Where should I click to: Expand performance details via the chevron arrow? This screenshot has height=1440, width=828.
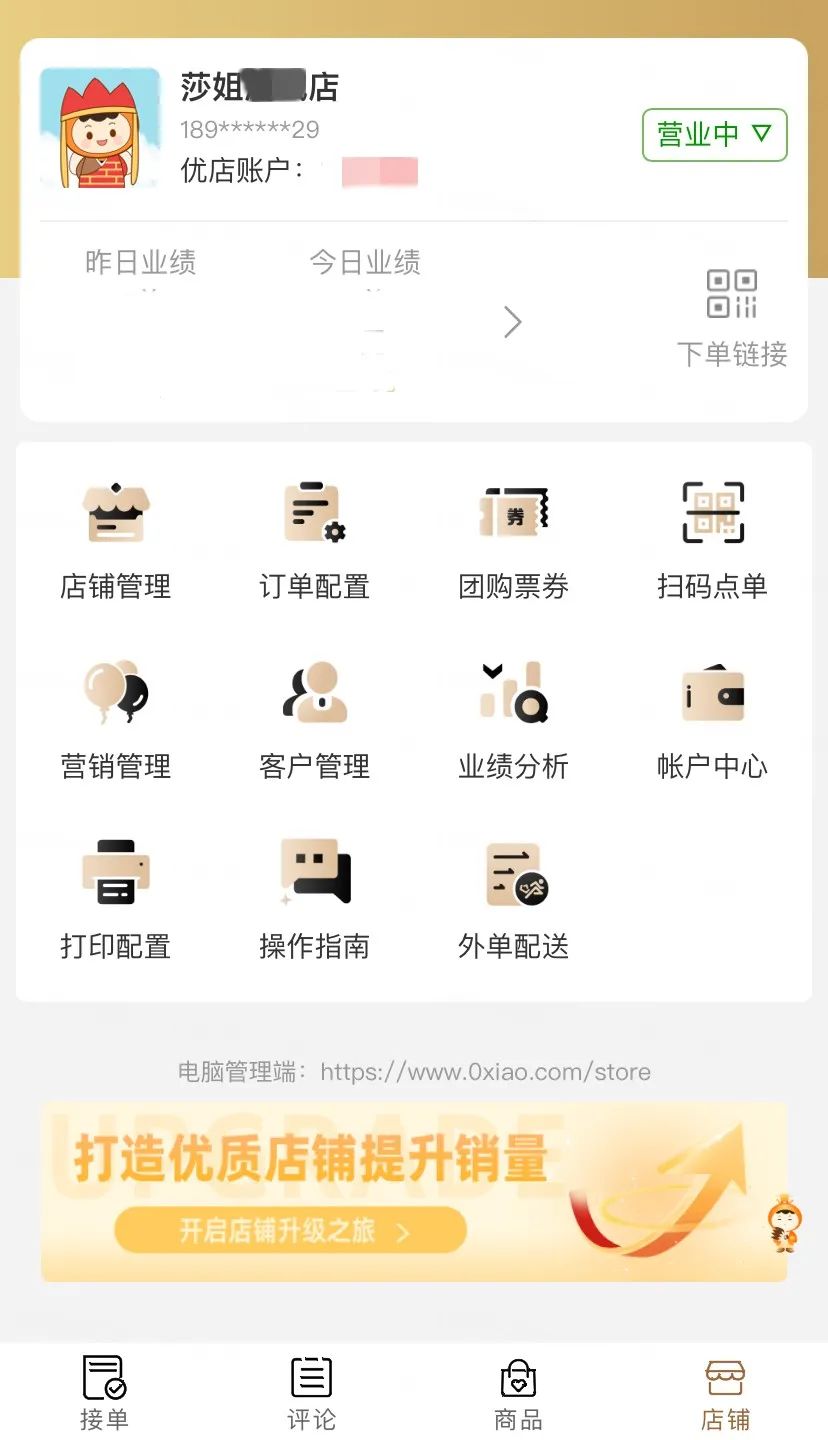click(x=513, y=322)
